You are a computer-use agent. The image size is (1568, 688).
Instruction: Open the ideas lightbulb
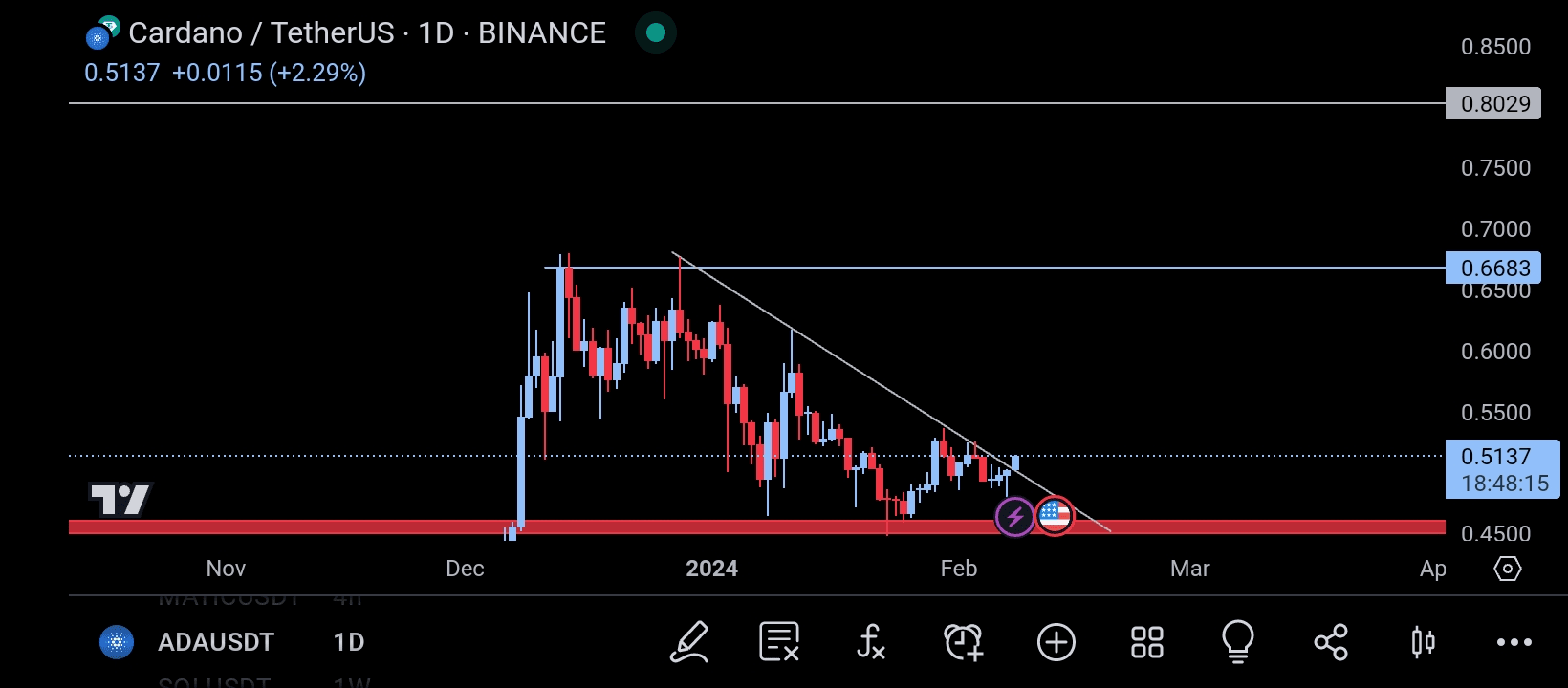pyautogui.click(x=1237, y=642)
